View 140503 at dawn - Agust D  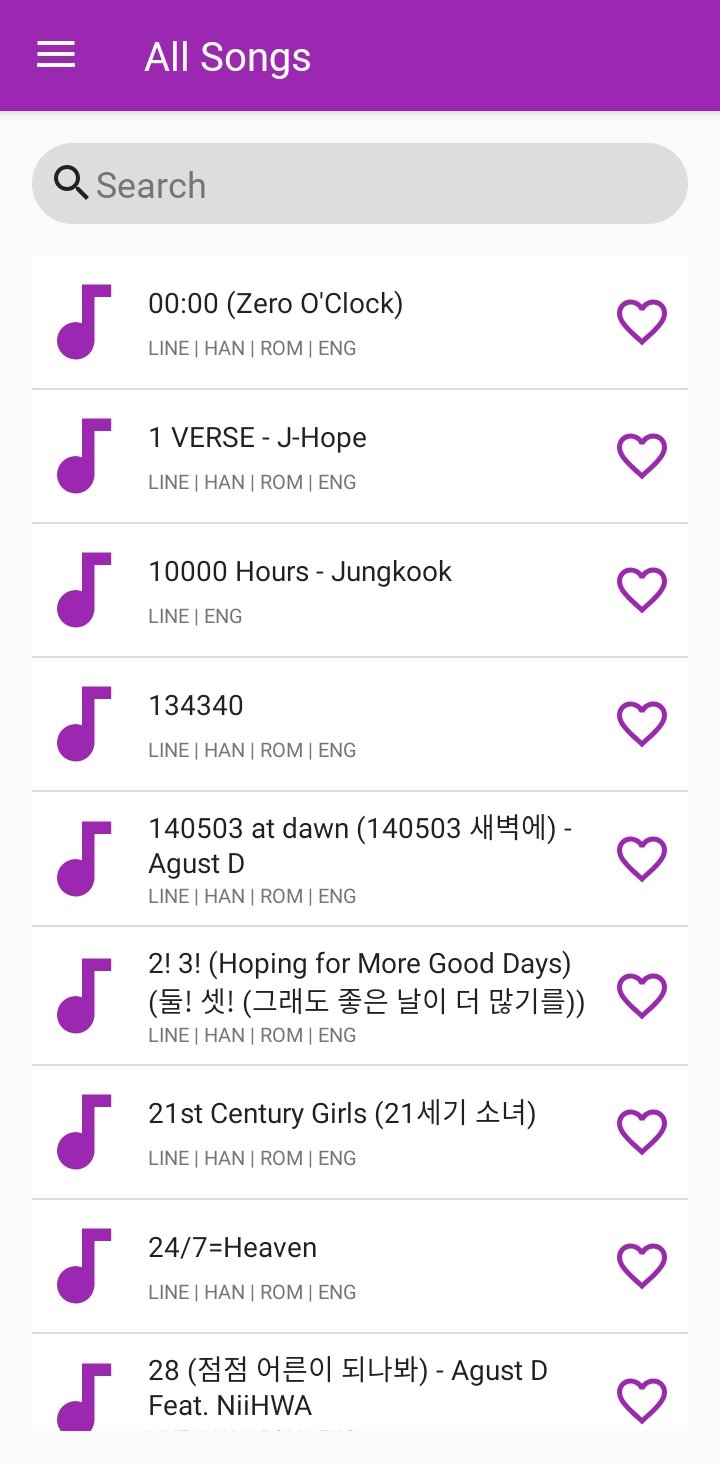330,858
